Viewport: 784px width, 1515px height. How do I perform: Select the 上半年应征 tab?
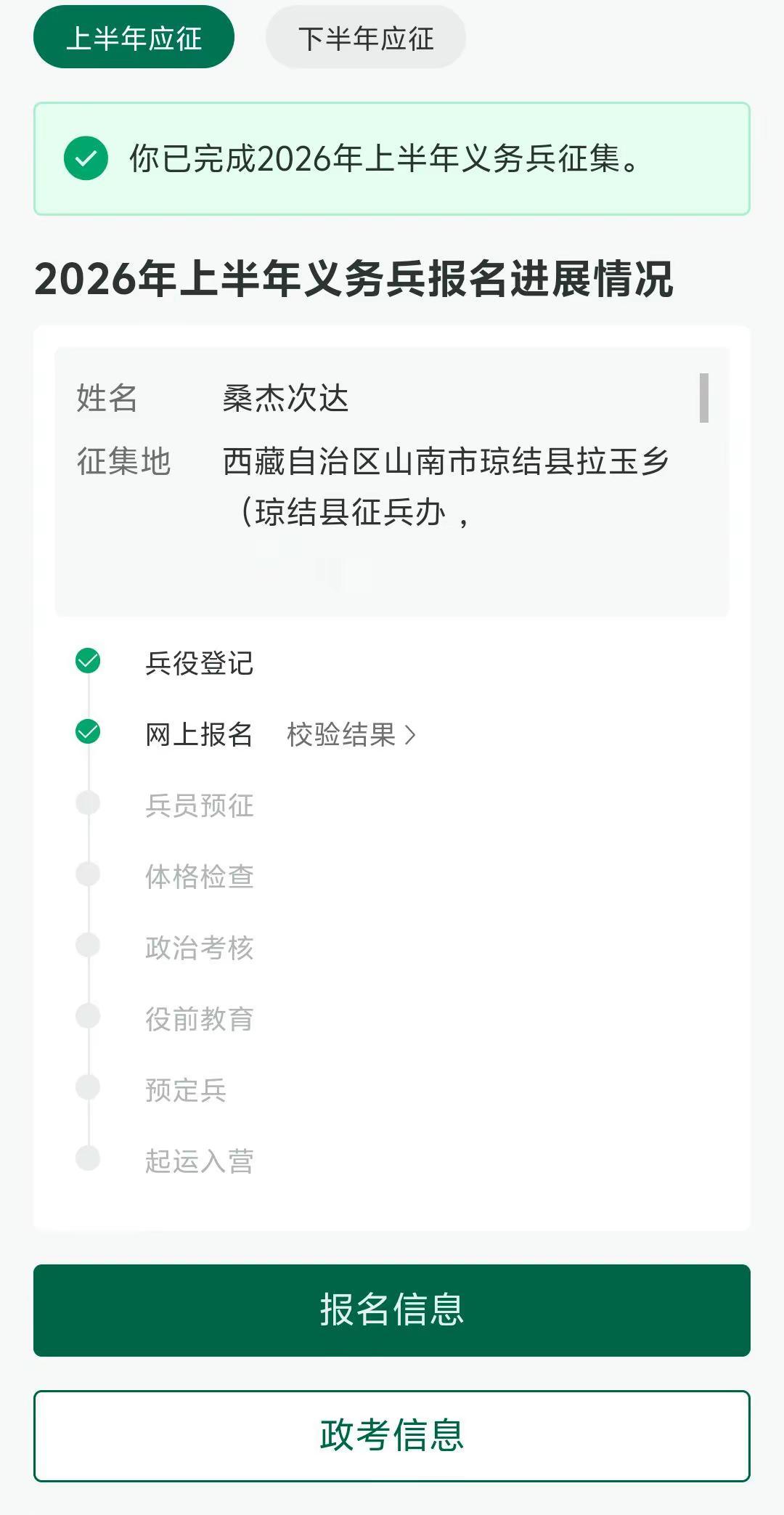135,36
